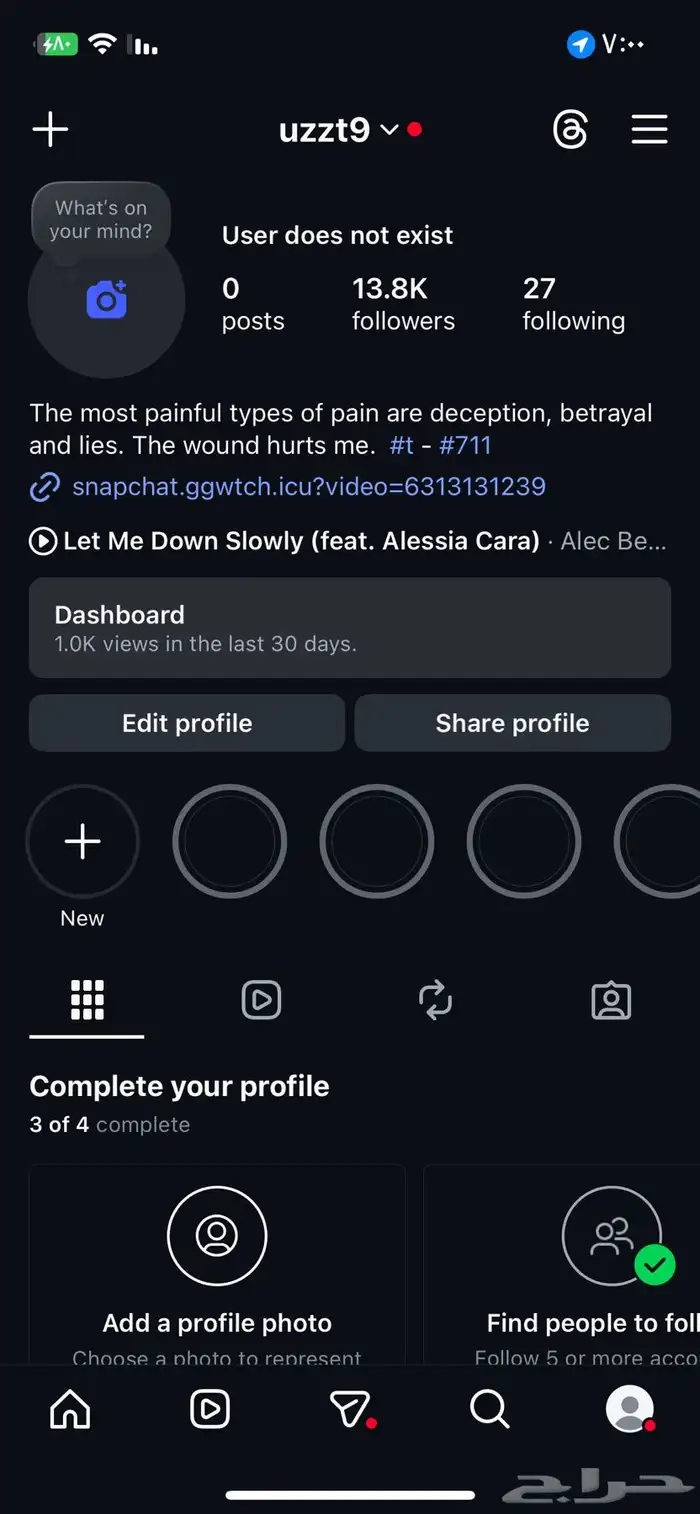Add a profile photo via the camera avatar

click(x=106, y=300)
